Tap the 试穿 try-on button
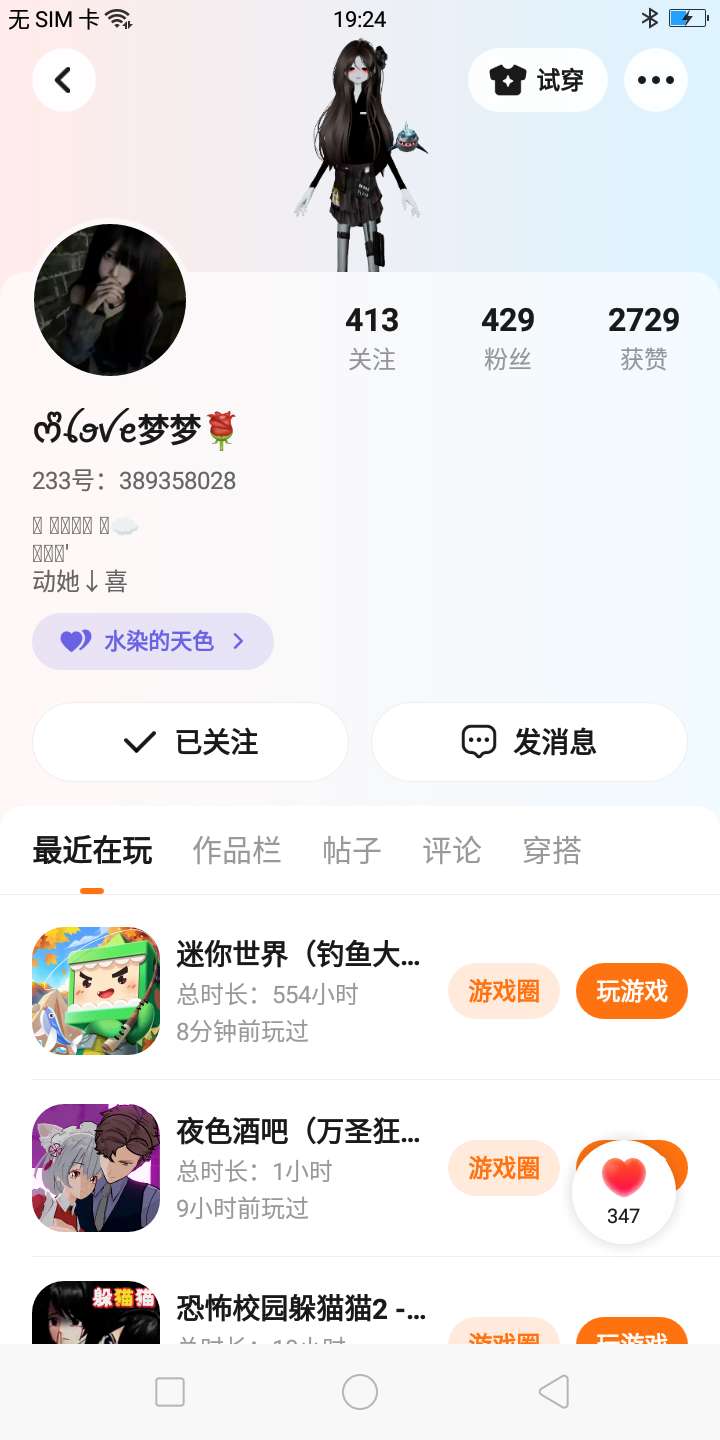Image resolution: width=720 pixels, height=1440 pixels. pyautogui.click(x=537, y=80)
